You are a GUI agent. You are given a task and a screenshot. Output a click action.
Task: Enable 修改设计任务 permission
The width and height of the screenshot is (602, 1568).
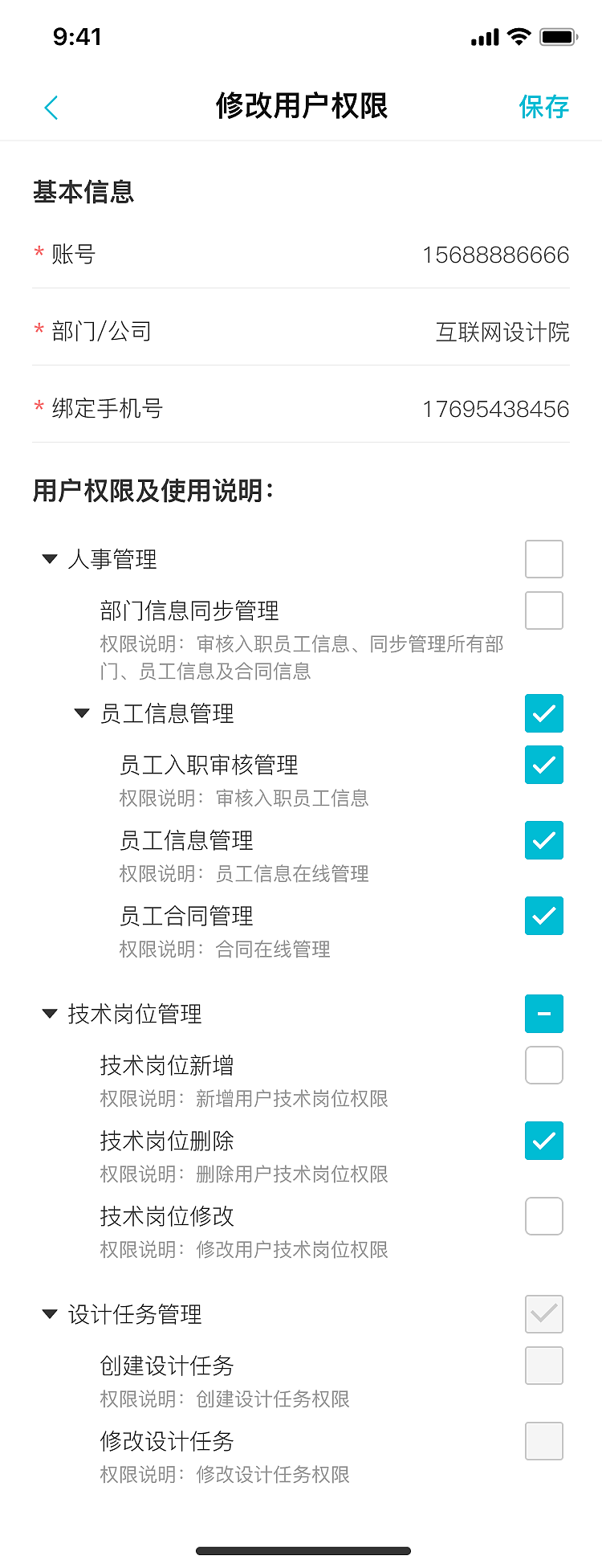(543, 1441)
